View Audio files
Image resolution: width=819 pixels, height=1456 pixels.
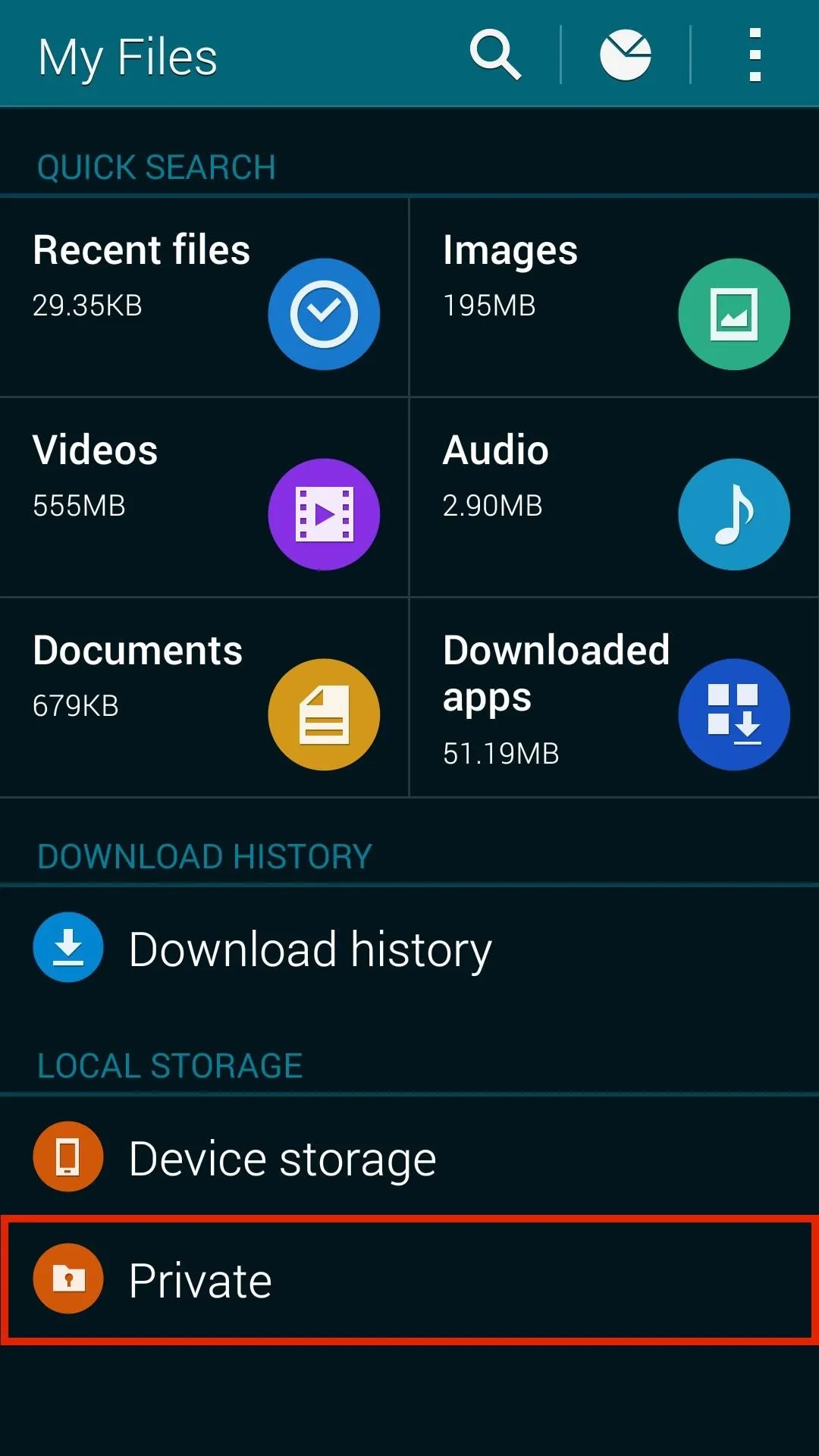click(613, 497)
